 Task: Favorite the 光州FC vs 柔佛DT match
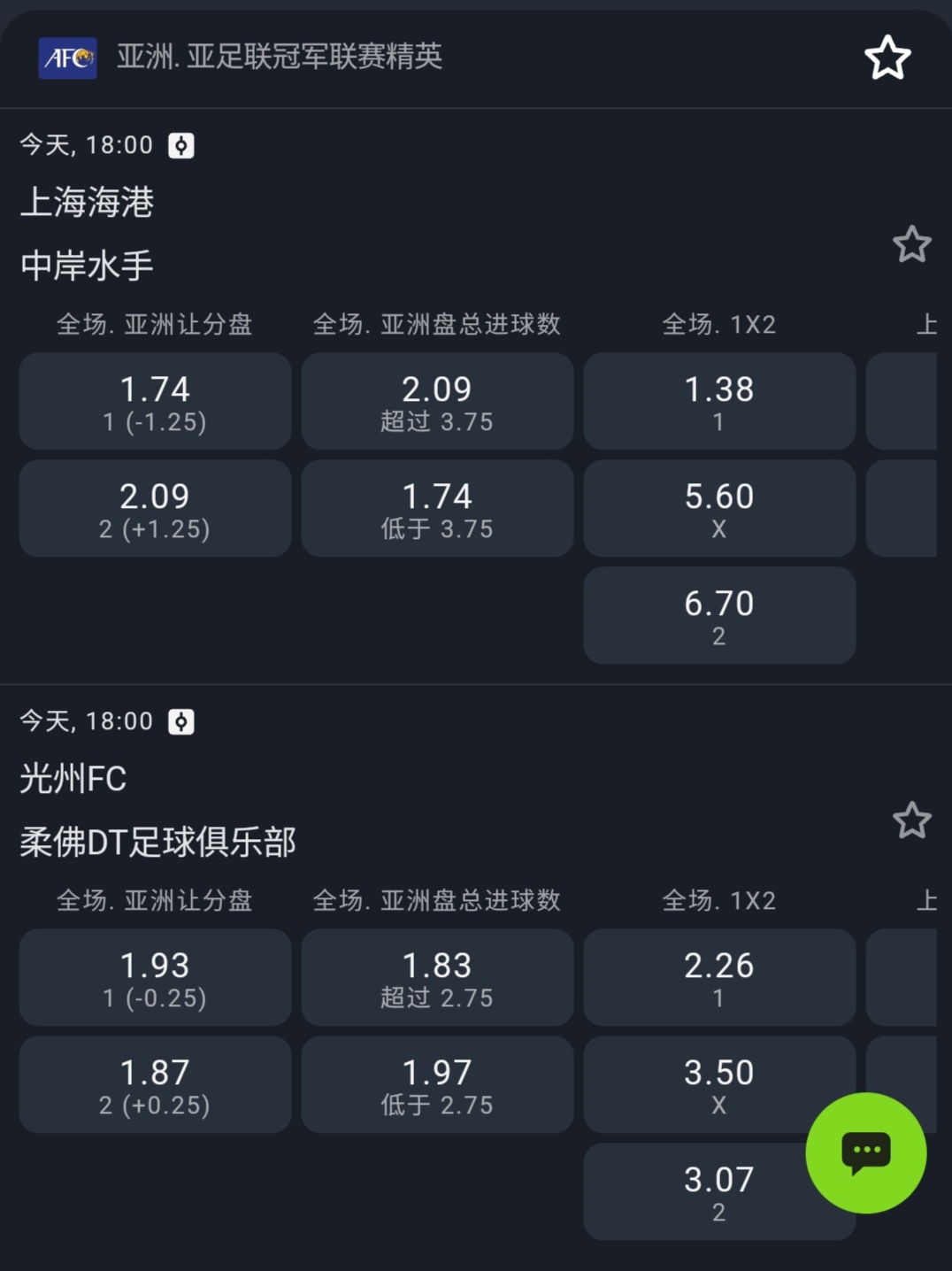pyautogui.click(x=911, y=820)
